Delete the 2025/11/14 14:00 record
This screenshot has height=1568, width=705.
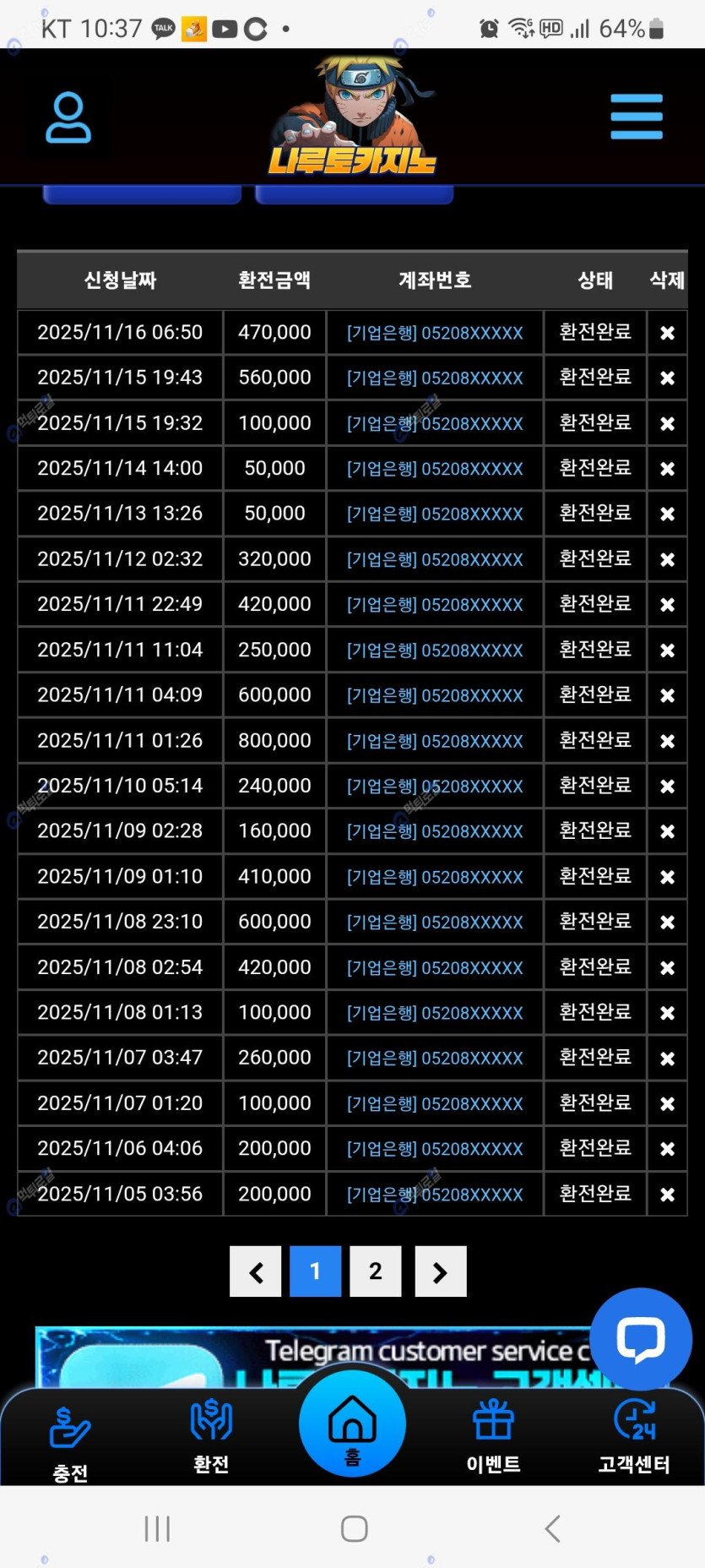click(x=667, y=469)
